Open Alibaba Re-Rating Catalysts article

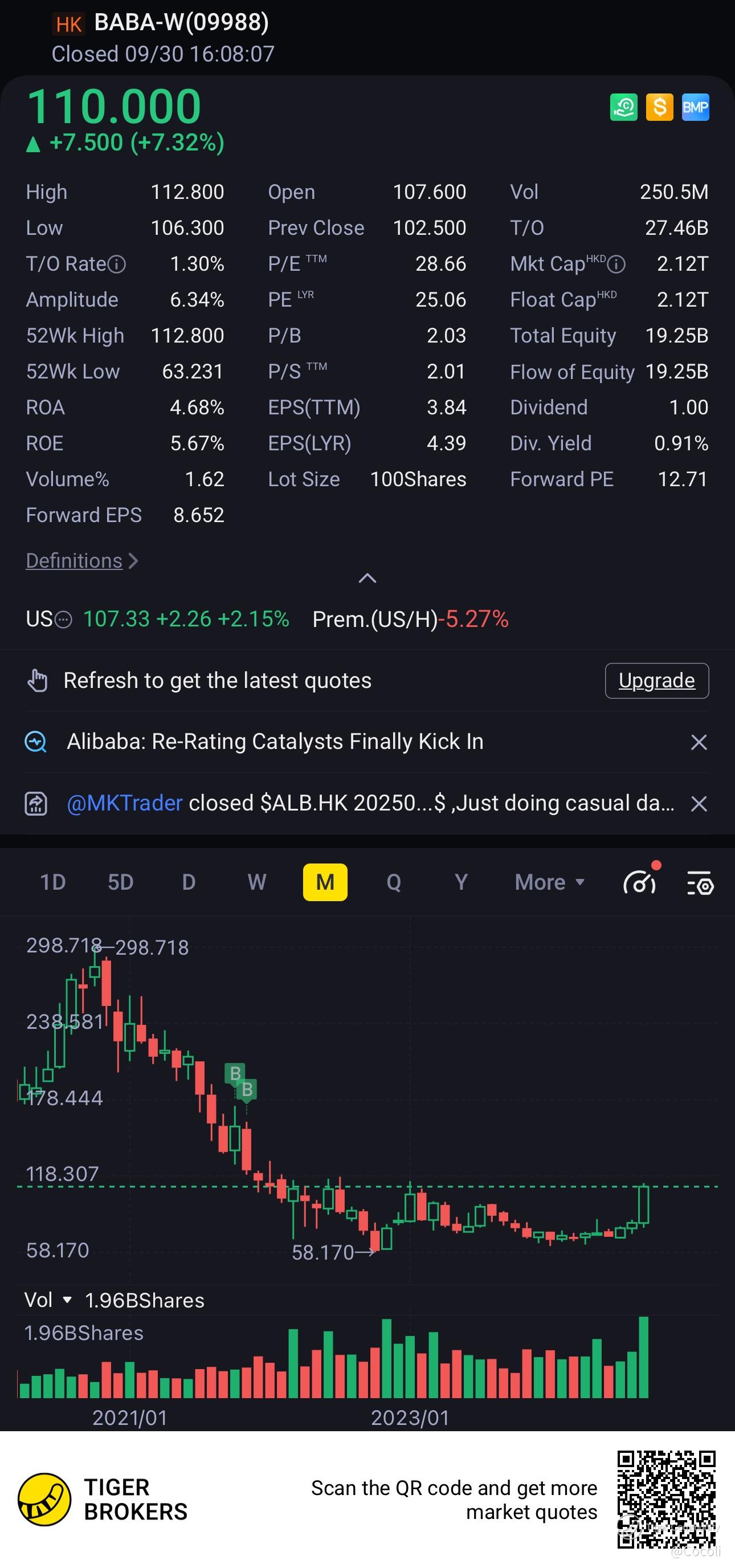coord(275,742)
